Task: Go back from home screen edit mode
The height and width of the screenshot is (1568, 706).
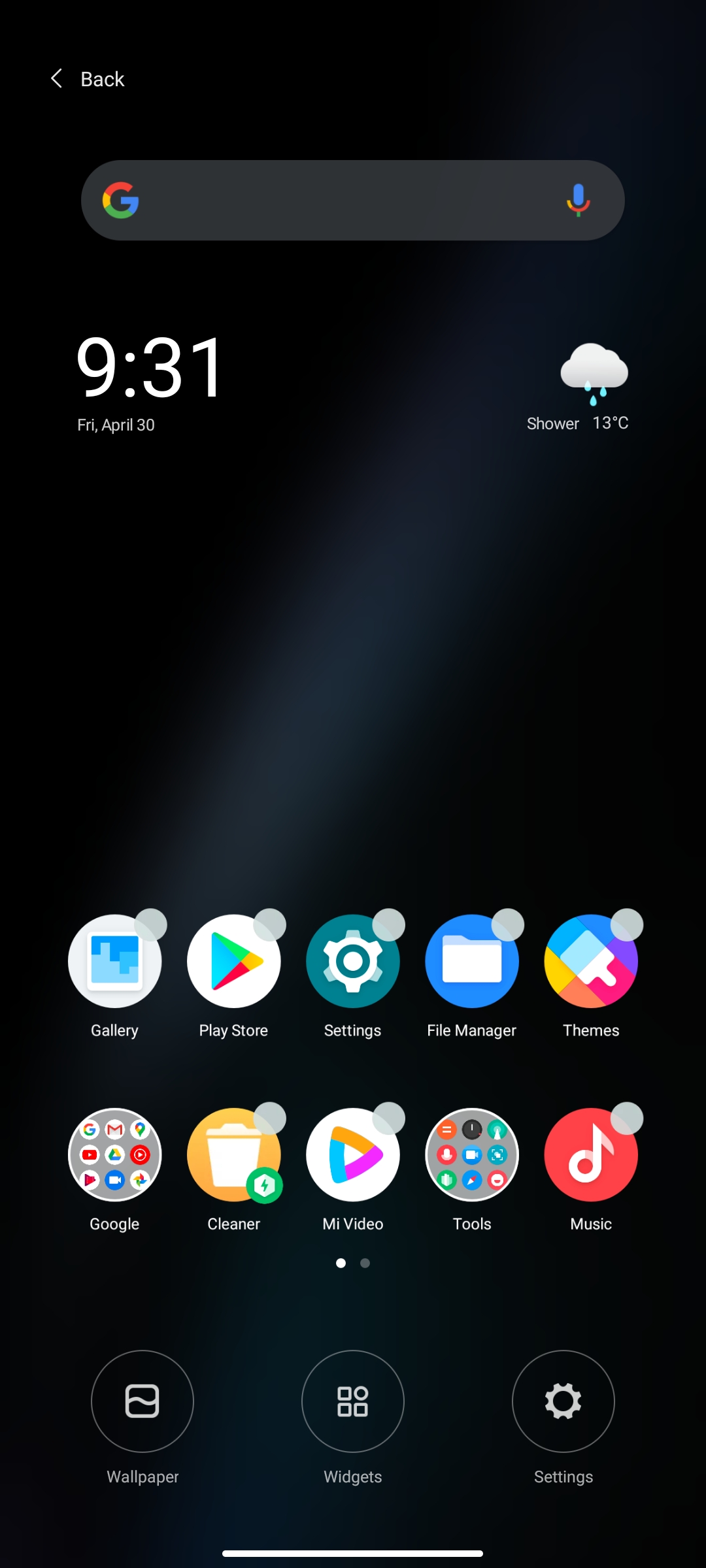Action: click(x=88, y=79)
